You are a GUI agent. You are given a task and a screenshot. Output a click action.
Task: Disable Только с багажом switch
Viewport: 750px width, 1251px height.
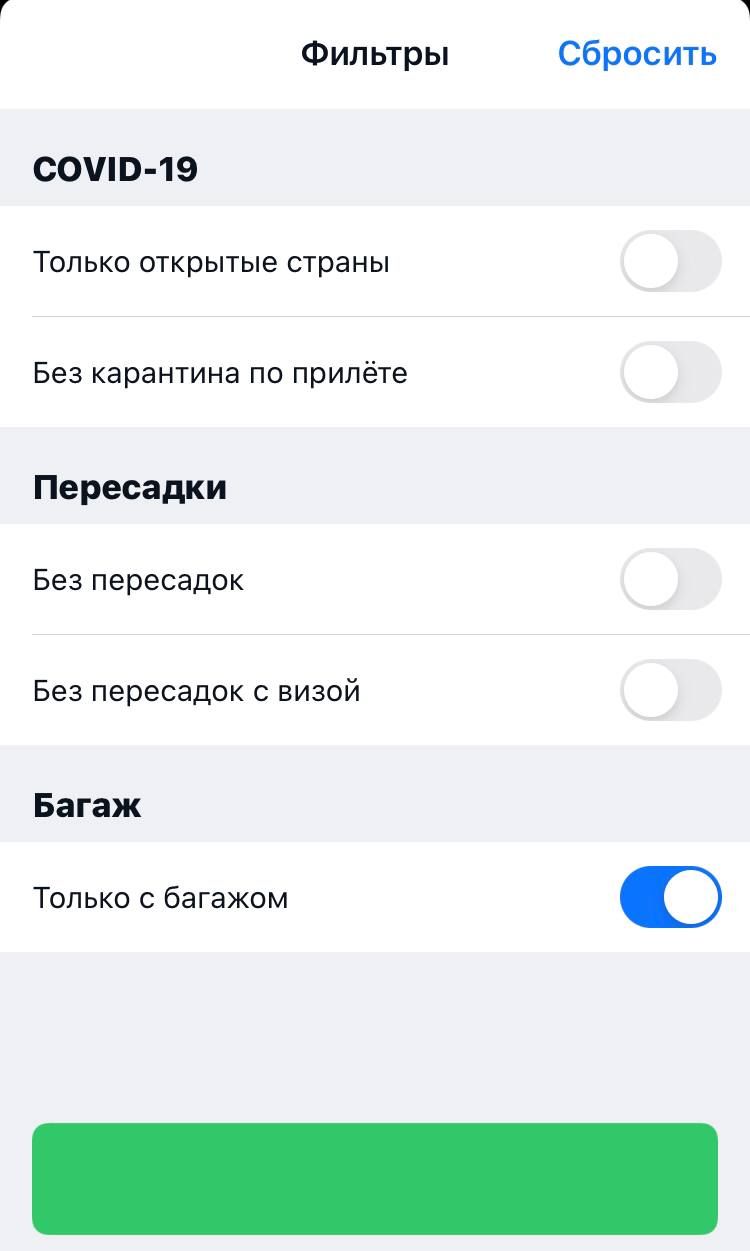(671, 897)
